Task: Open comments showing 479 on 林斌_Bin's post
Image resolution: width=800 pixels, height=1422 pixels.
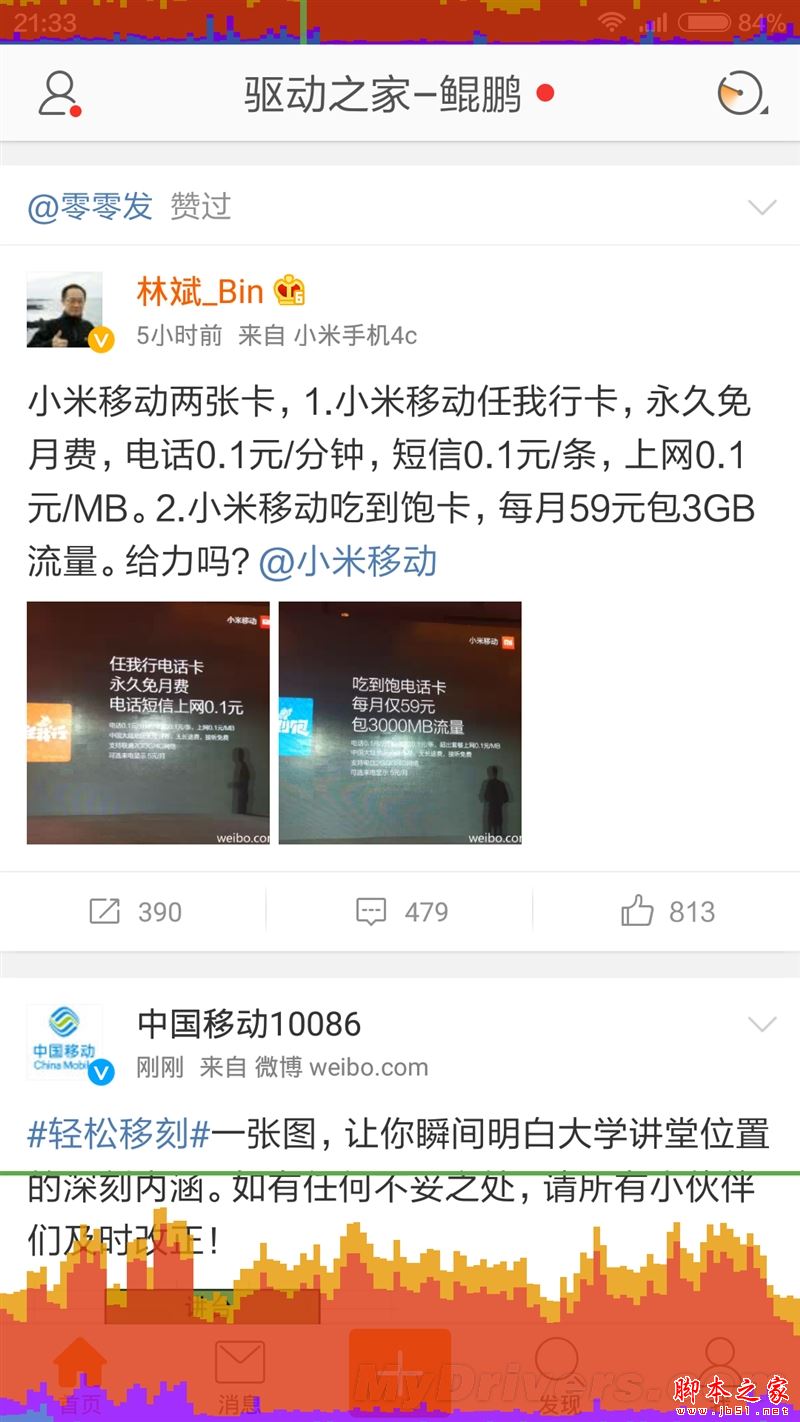Action: click(400, 911)
